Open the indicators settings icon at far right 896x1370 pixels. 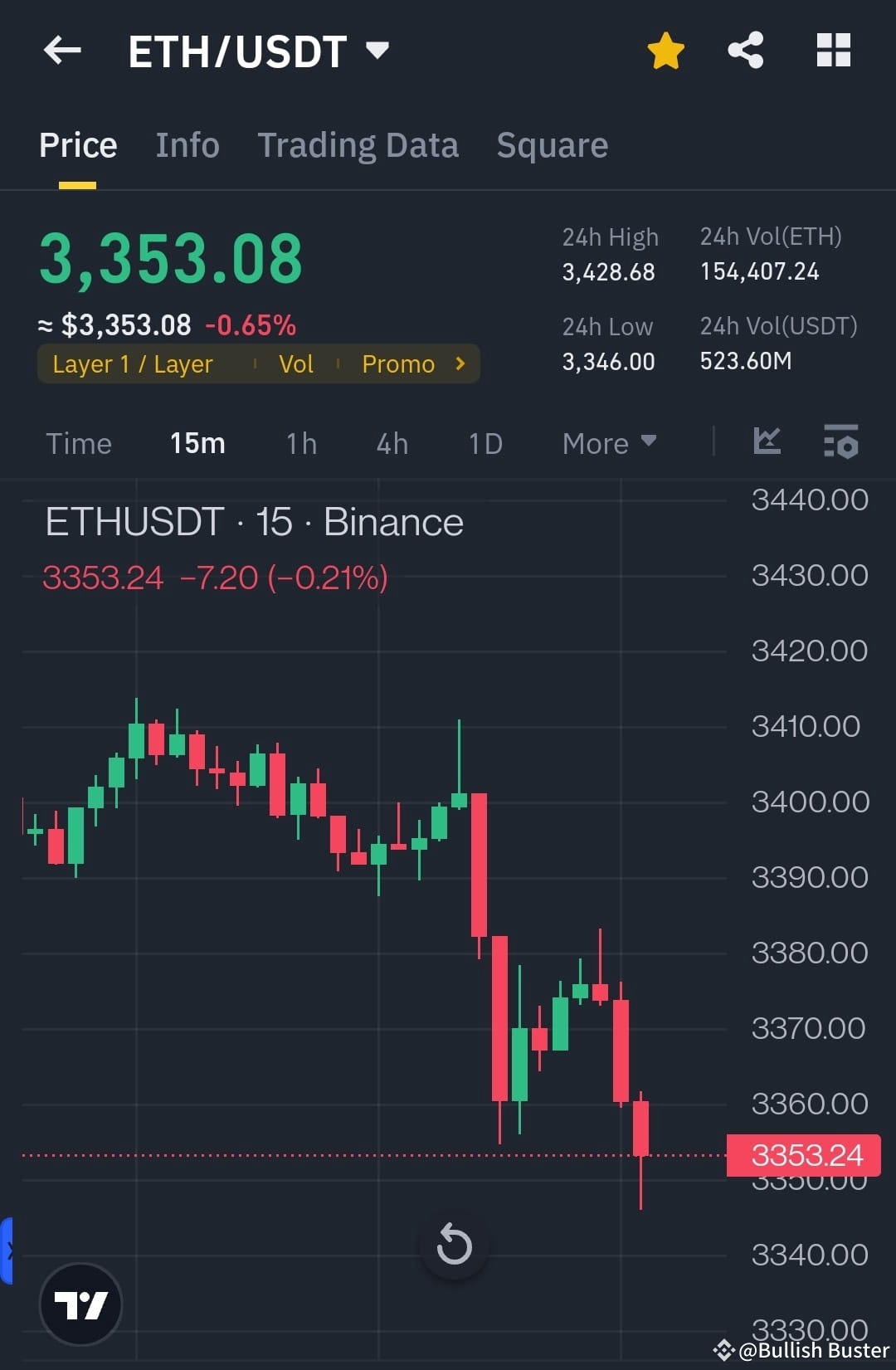[841, 443]
